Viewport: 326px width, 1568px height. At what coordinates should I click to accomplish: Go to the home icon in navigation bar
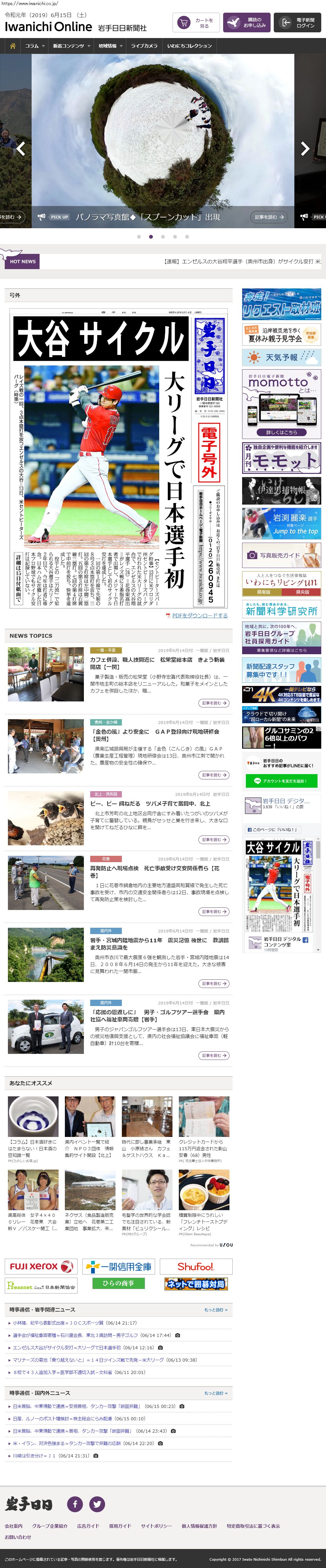pyautogui.click(x=12, y=46)
